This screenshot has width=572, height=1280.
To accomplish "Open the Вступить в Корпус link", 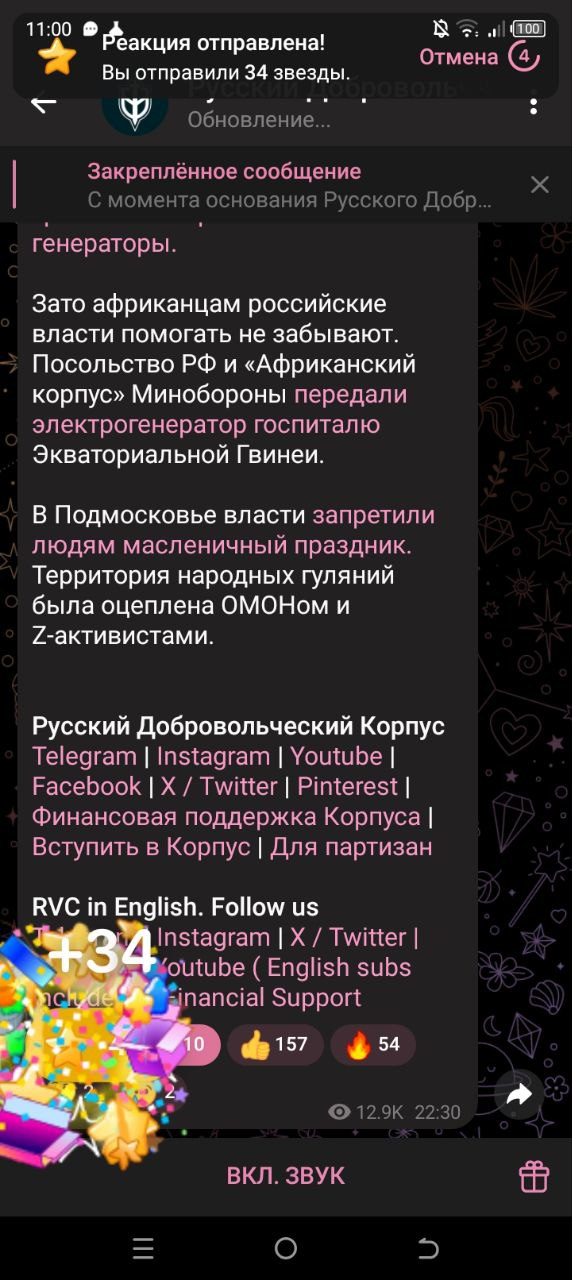I will 141,847.
